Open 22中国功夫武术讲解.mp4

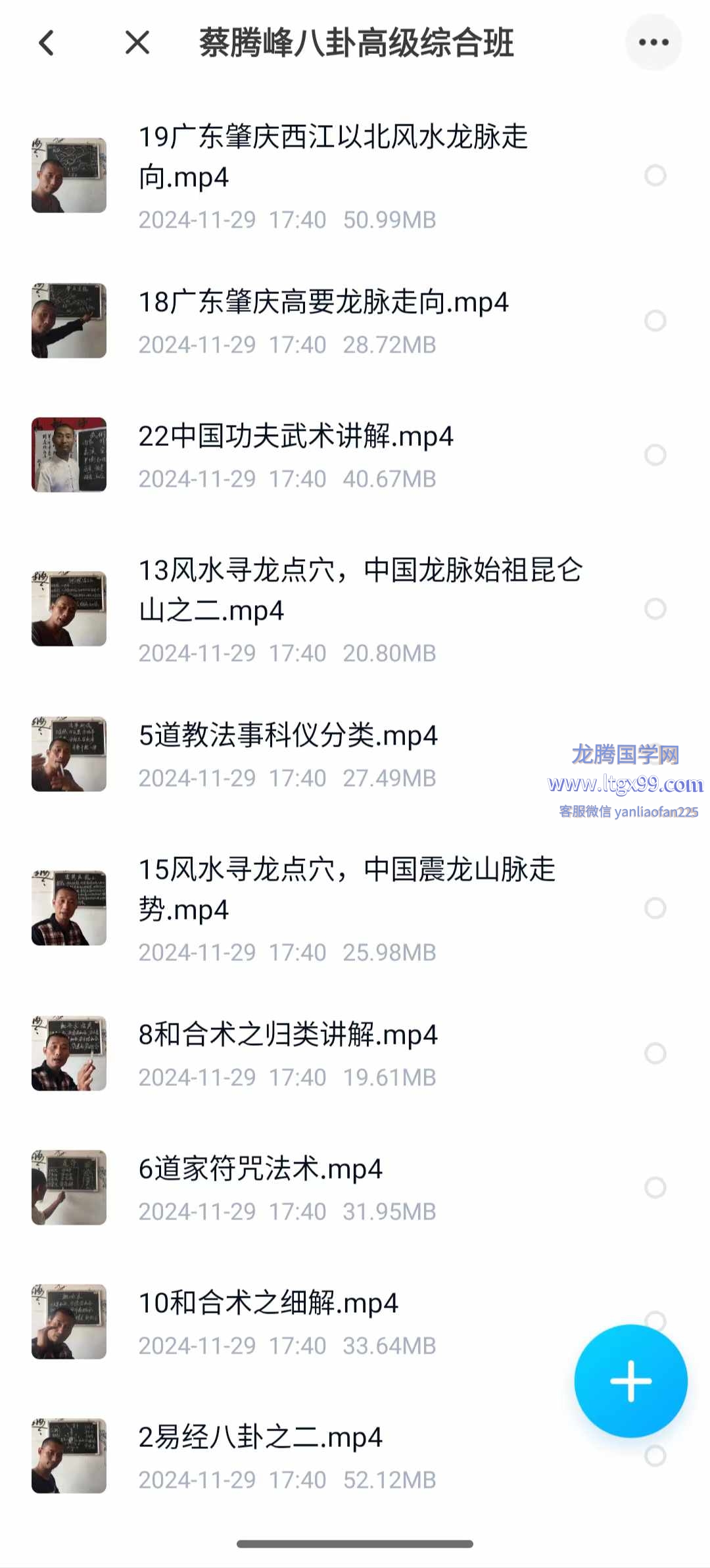click(x=296, y=437)
